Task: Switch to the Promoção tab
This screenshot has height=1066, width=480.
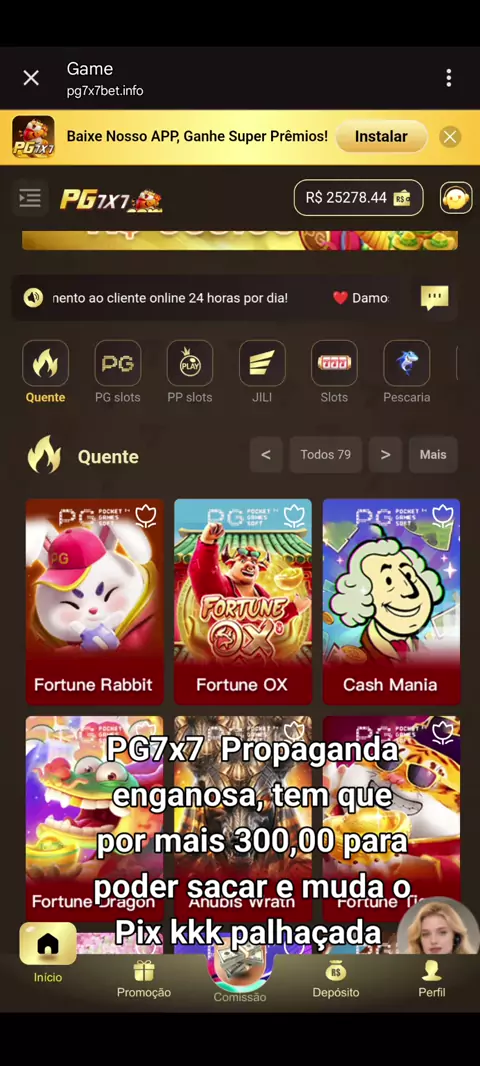Action: (x=143, y=979)
